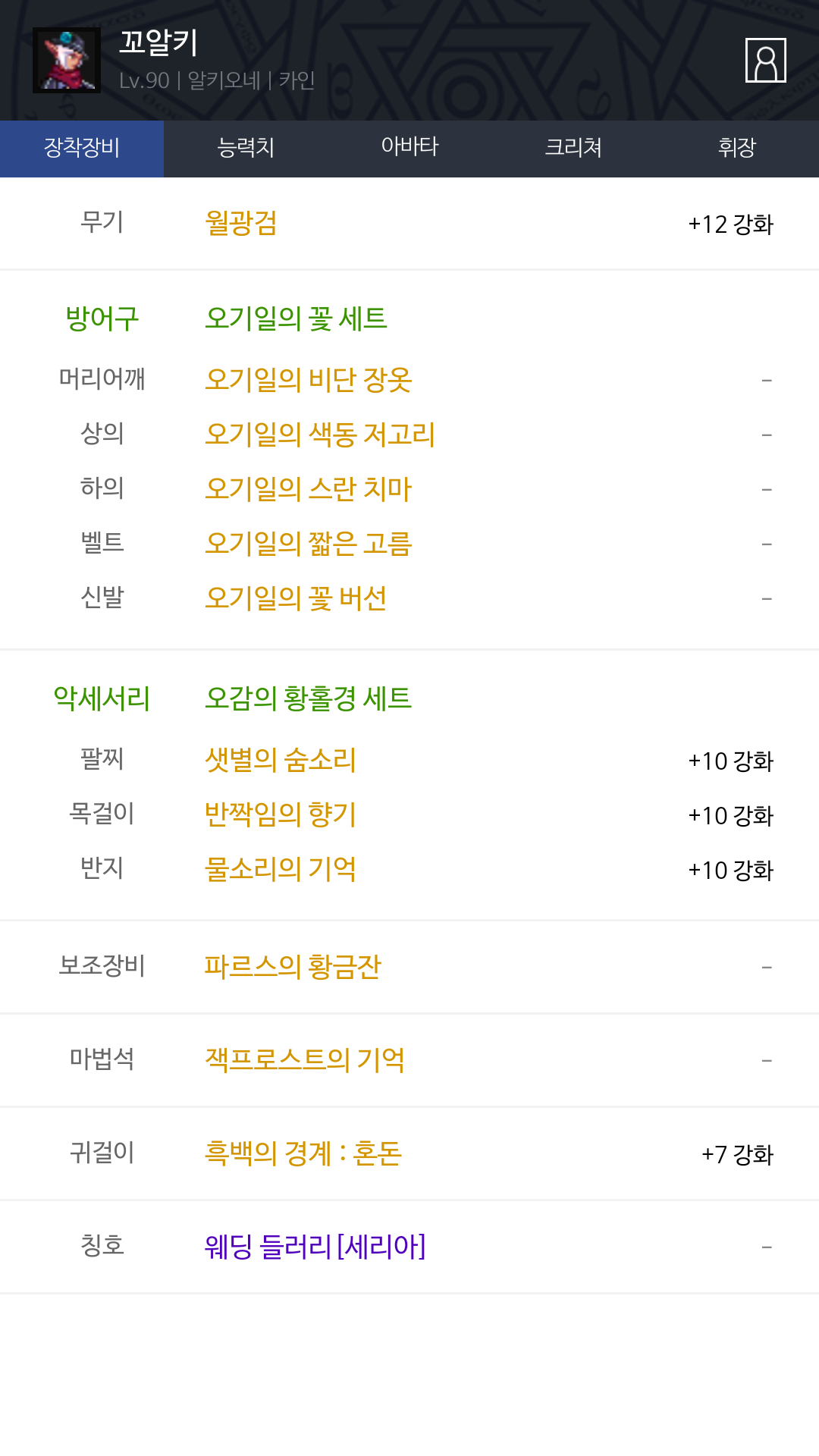819x1456 pixels.
Task: Open the character profile icon
Action: tap(765, 60)
